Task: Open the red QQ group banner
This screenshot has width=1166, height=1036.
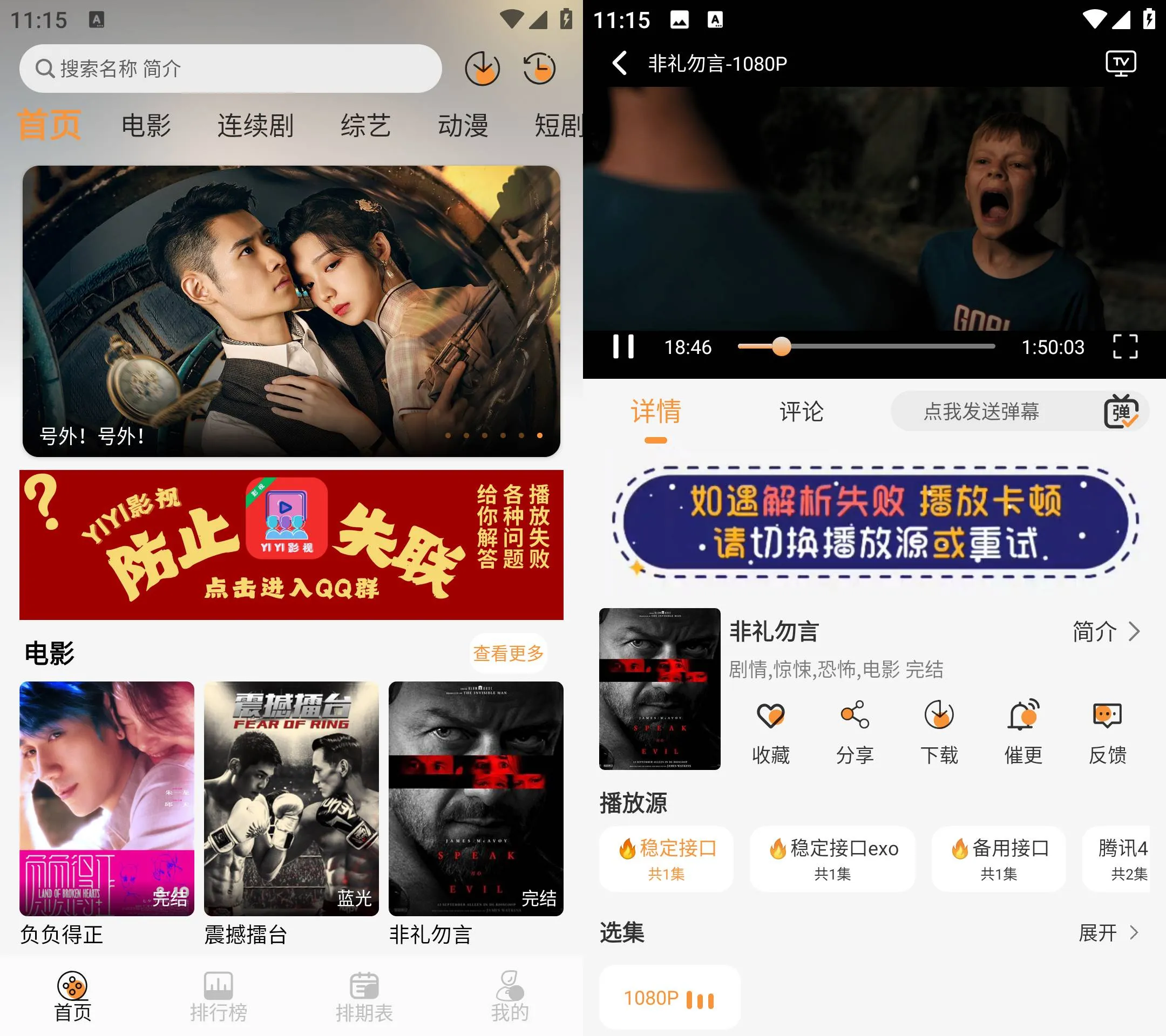Action: coord(291,544)
